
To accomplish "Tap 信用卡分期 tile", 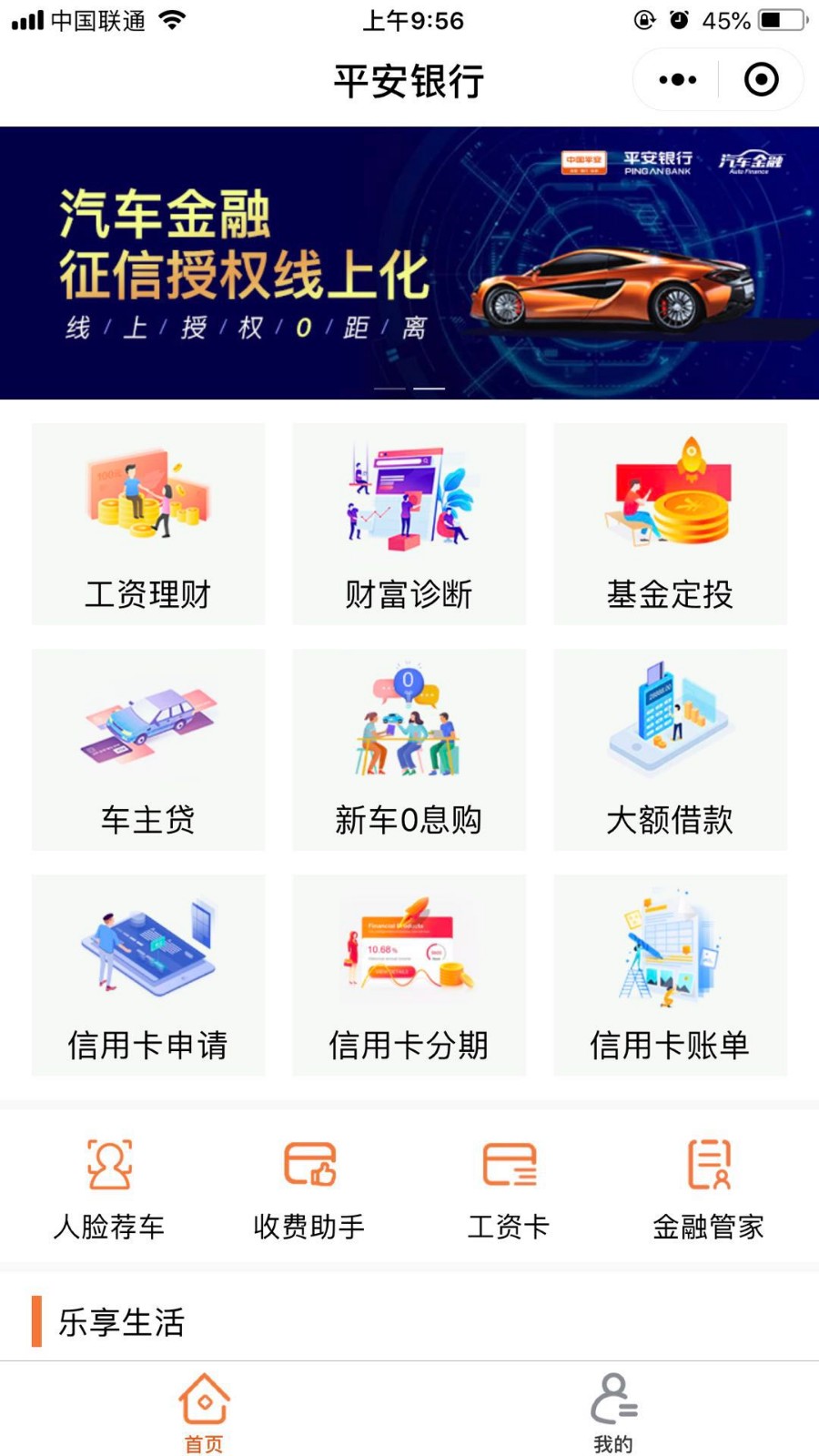I will click(409, 976).
